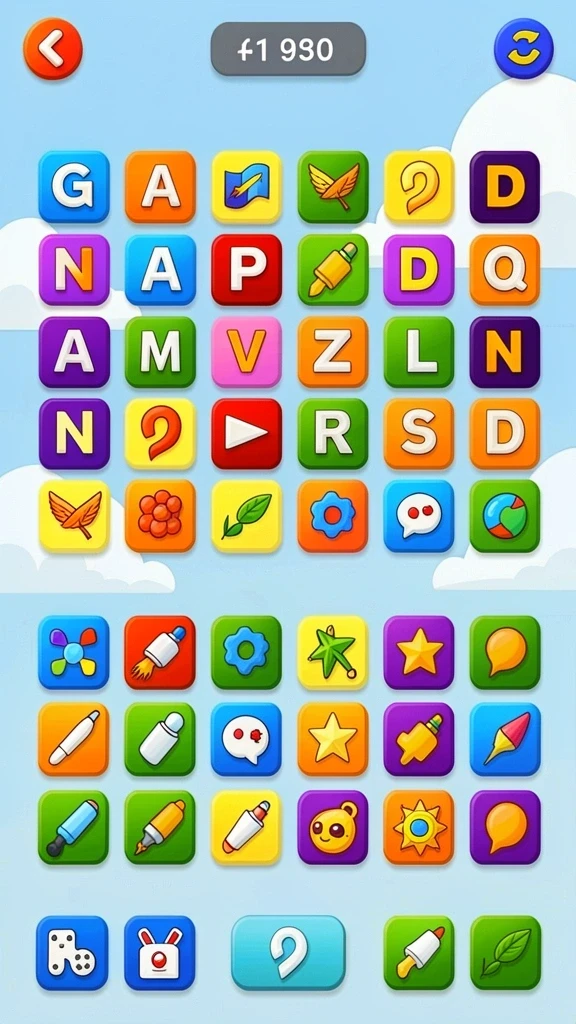Select the green R letter tile
The image size is (576, 1024).
click(332, 434)
